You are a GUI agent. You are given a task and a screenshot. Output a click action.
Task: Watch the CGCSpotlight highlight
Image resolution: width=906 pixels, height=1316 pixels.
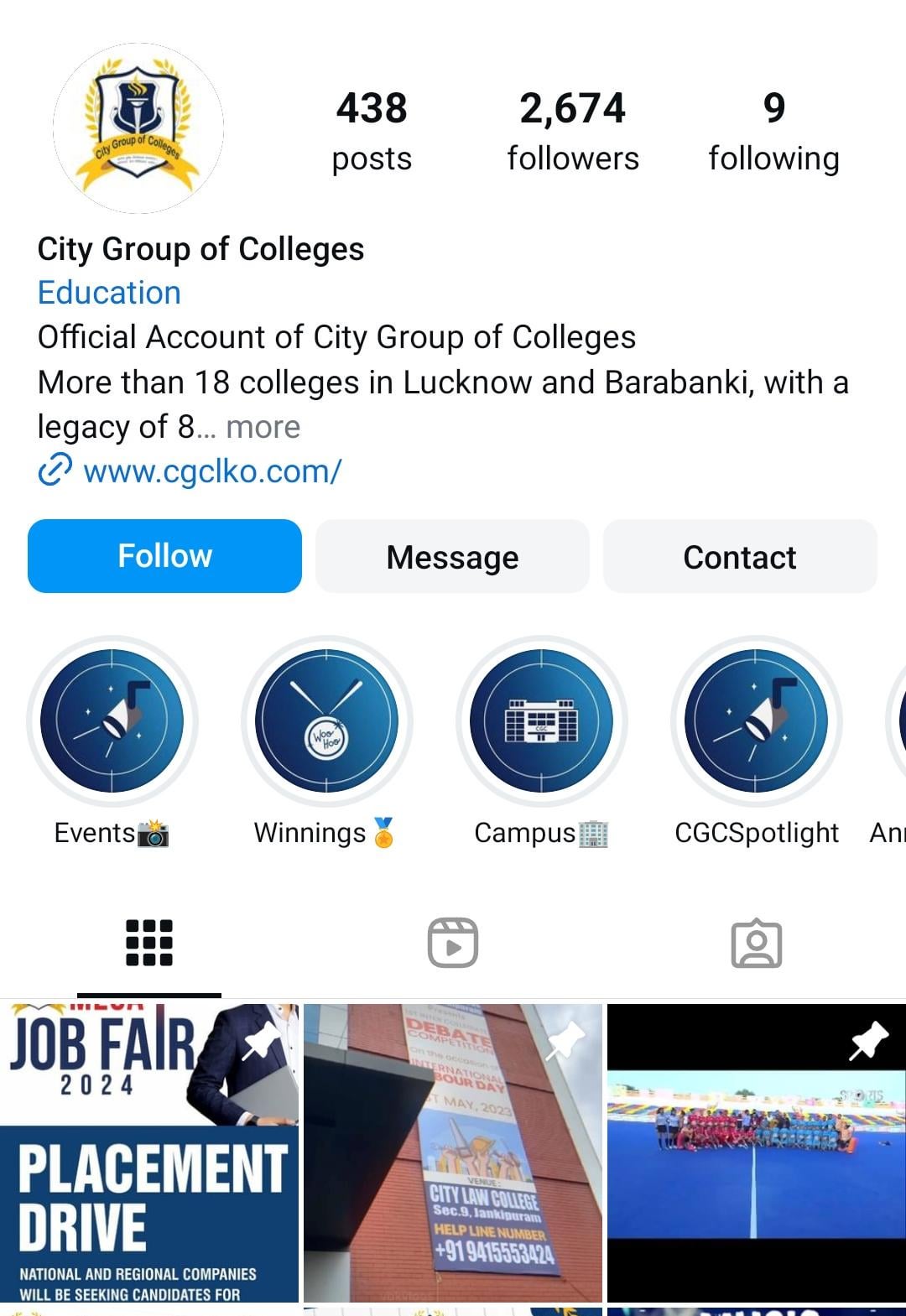point(757,721)
